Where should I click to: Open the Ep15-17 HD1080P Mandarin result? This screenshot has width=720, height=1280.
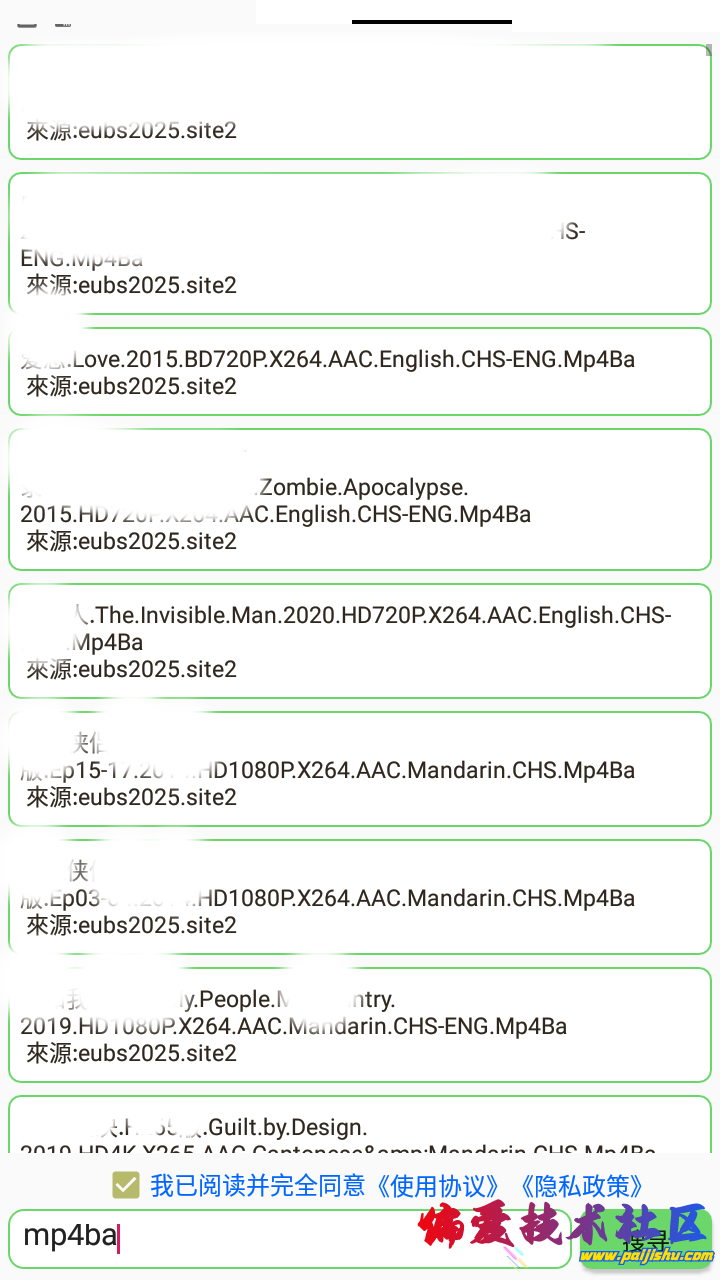(360, 769)
